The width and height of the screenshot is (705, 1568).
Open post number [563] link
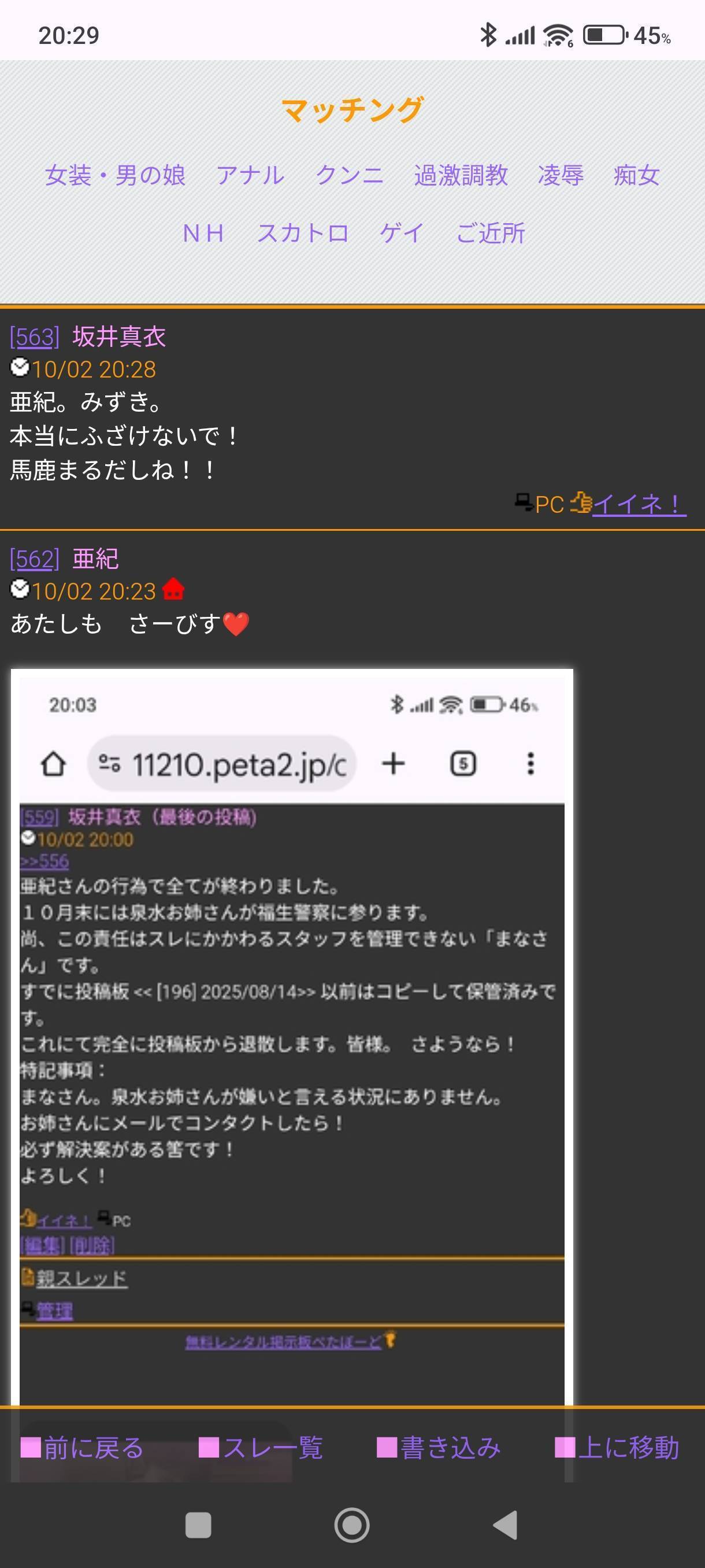pos(35,336)
